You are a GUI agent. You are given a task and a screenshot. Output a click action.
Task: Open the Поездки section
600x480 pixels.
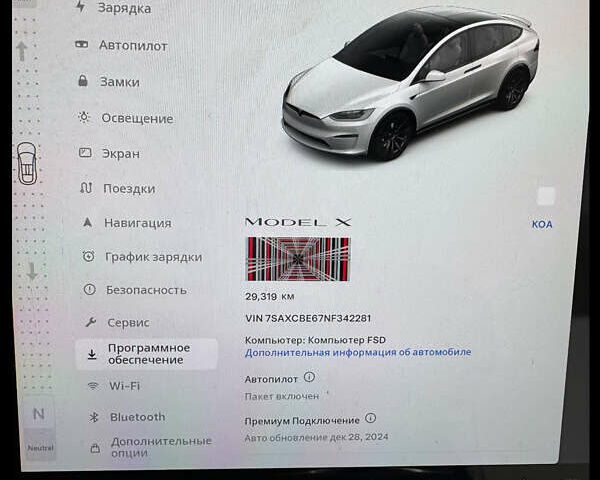(128, 188)
